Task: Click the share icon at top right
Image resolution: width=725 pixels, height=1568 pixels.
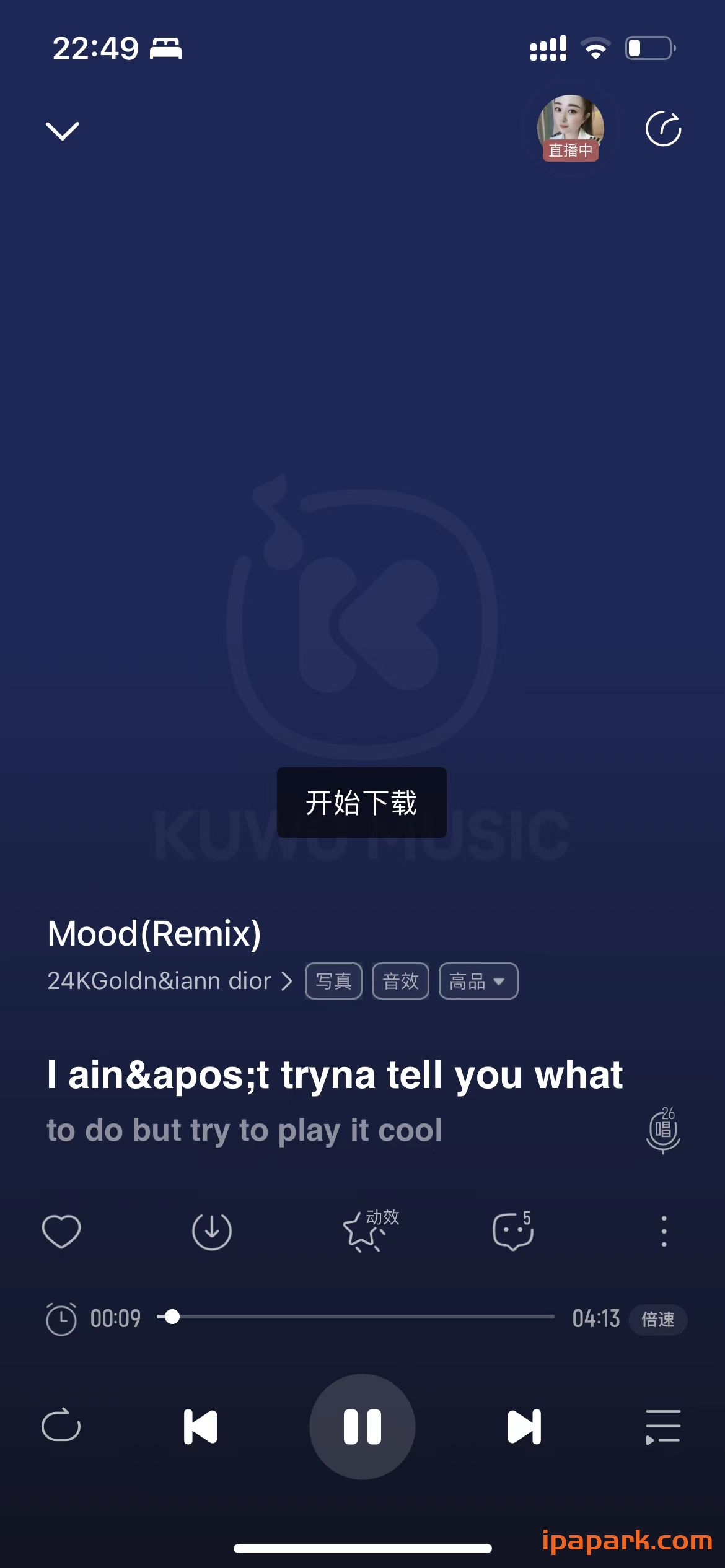Action: pyautogui.click(x=663, y=128)
